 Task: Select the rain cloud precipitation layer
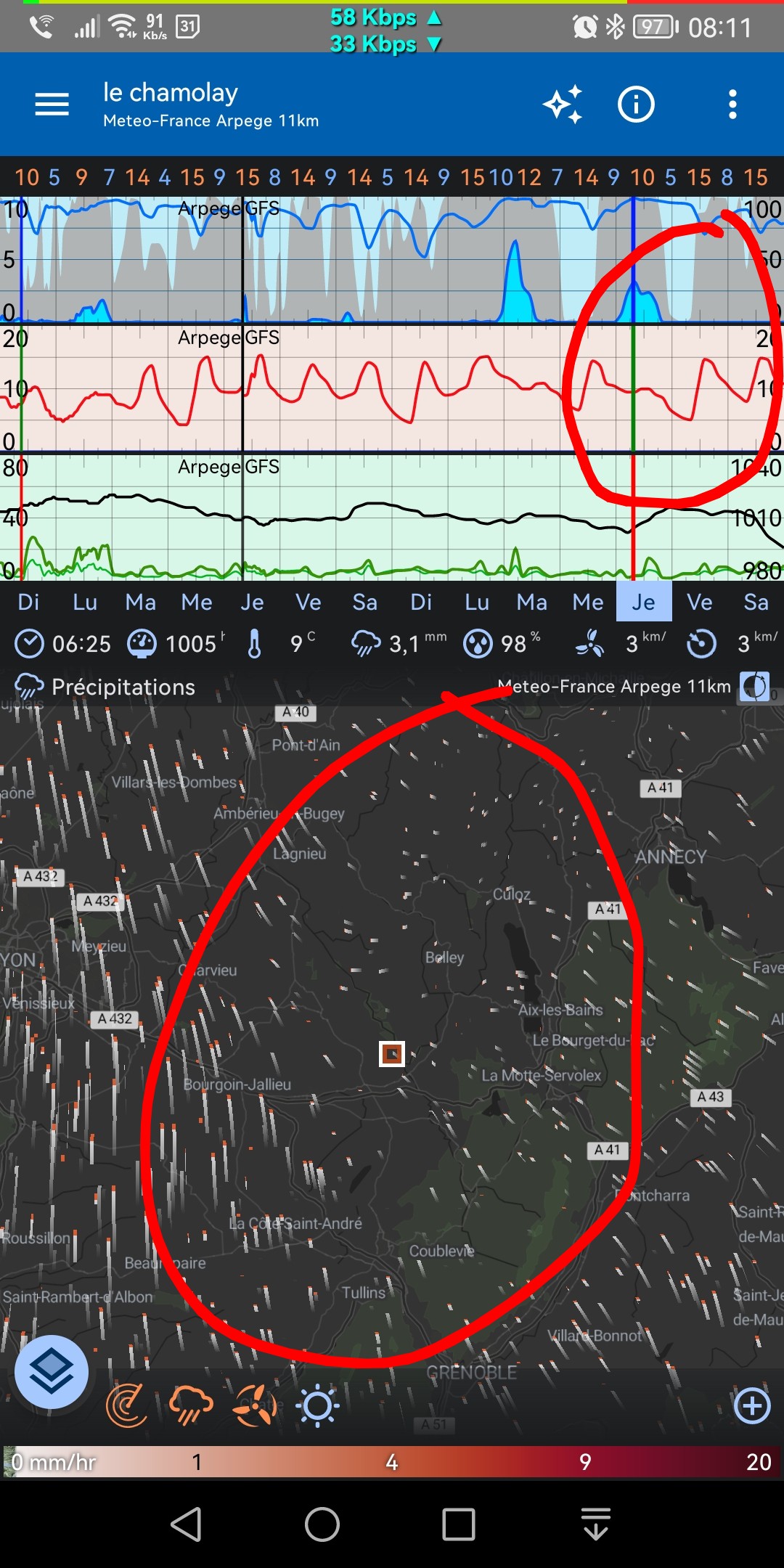[190, 1406]
